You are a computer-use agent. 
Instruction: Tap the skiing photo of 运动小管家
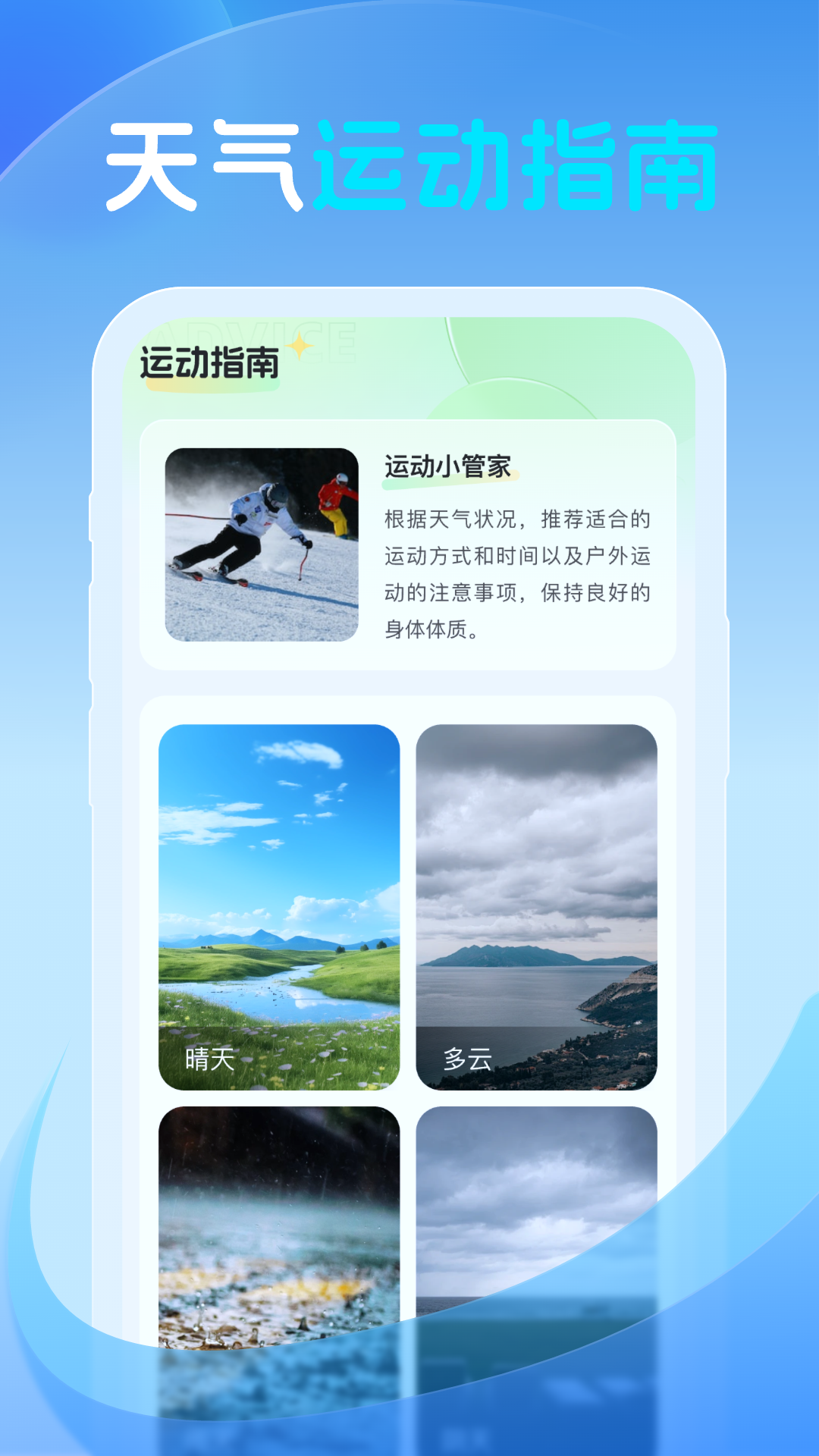(263, 544)
